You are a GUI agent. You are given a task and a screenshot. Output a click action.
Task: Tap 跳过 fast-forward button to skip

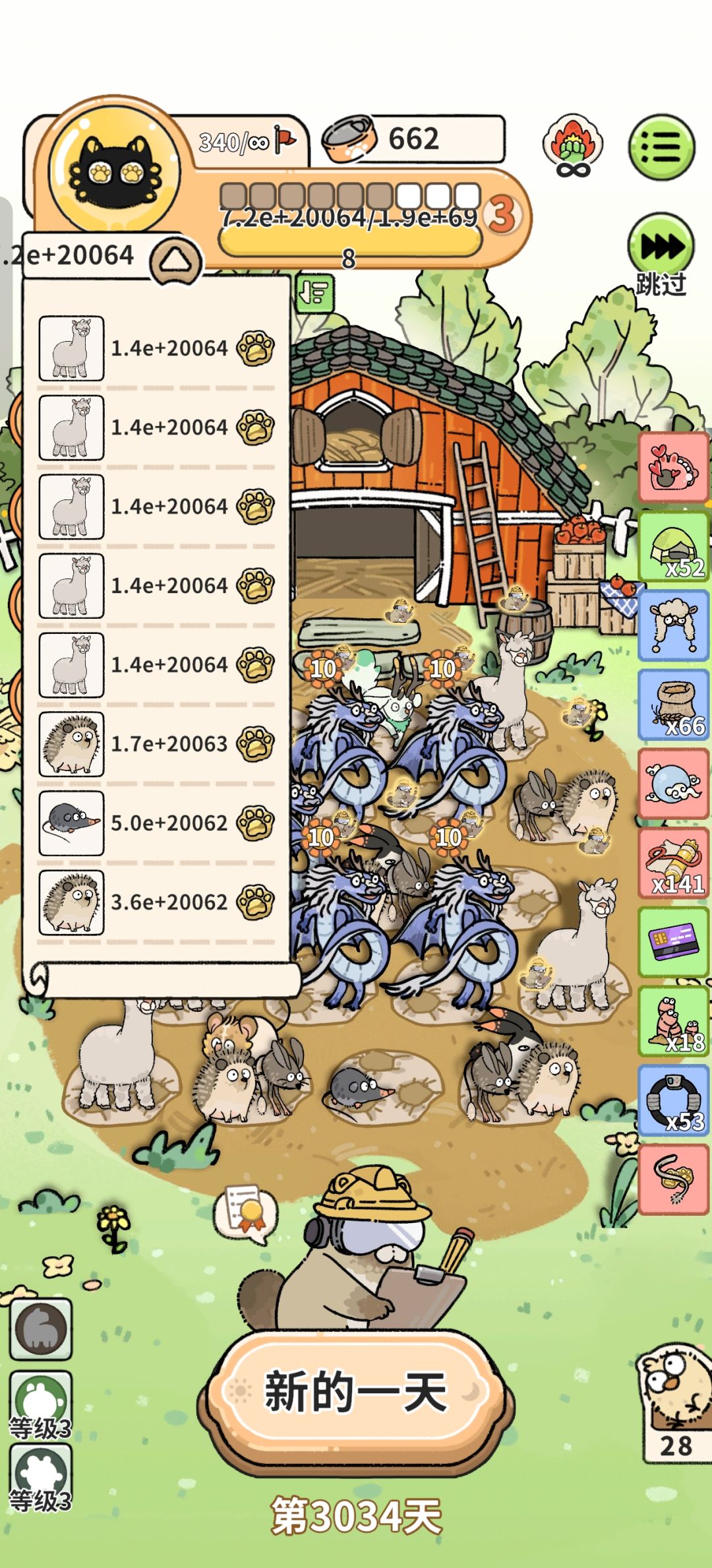click(x=661, y=253)
